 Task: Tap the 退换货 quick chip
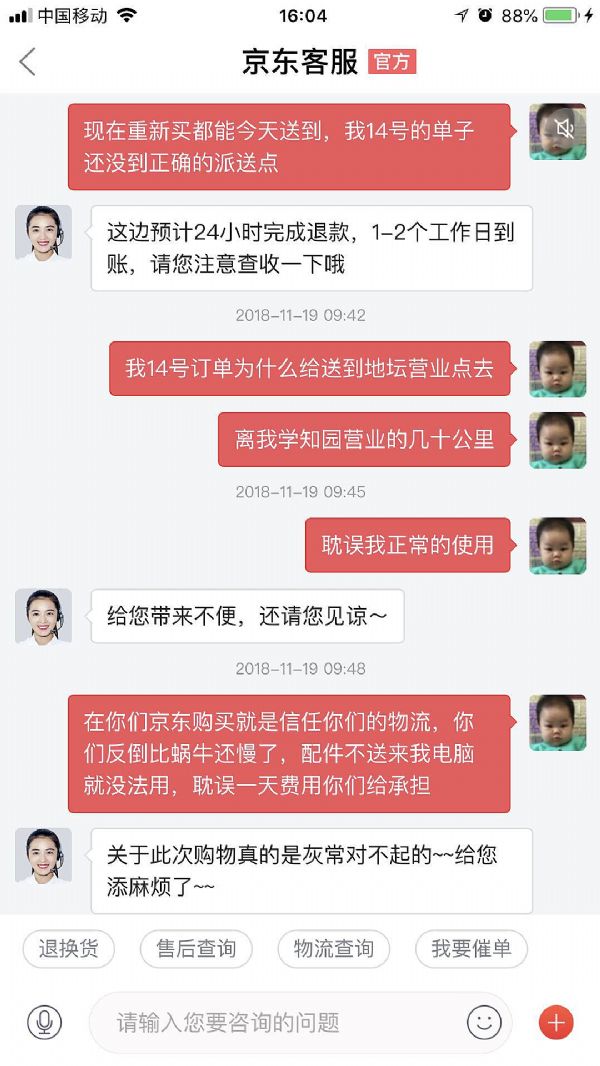click(x=69, y=949)
